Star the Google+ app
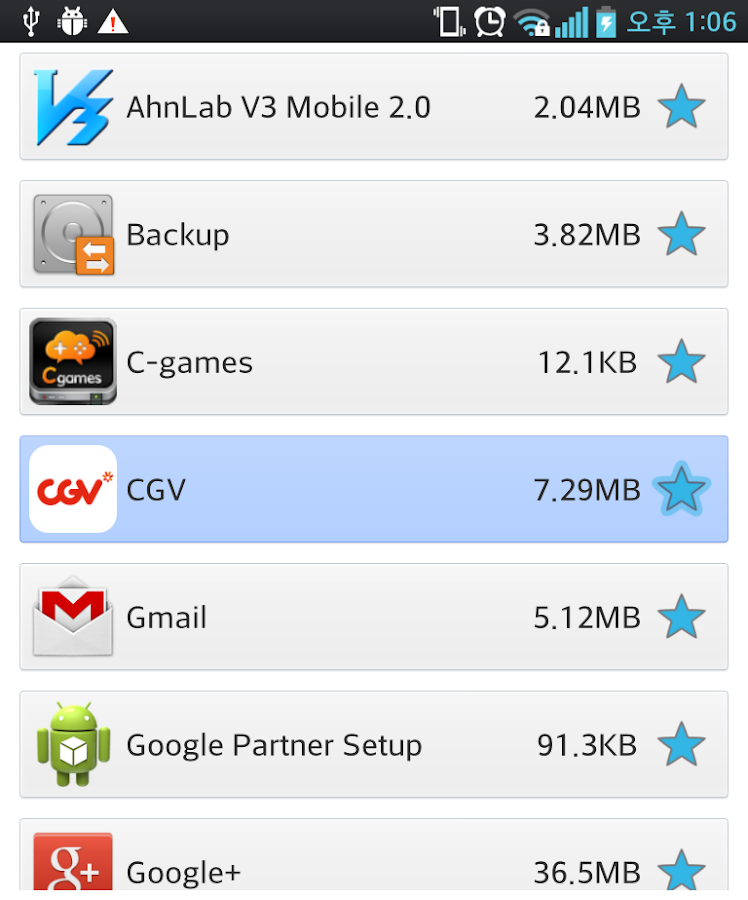This screenshot has width=748, height=900. coord(682,870)
